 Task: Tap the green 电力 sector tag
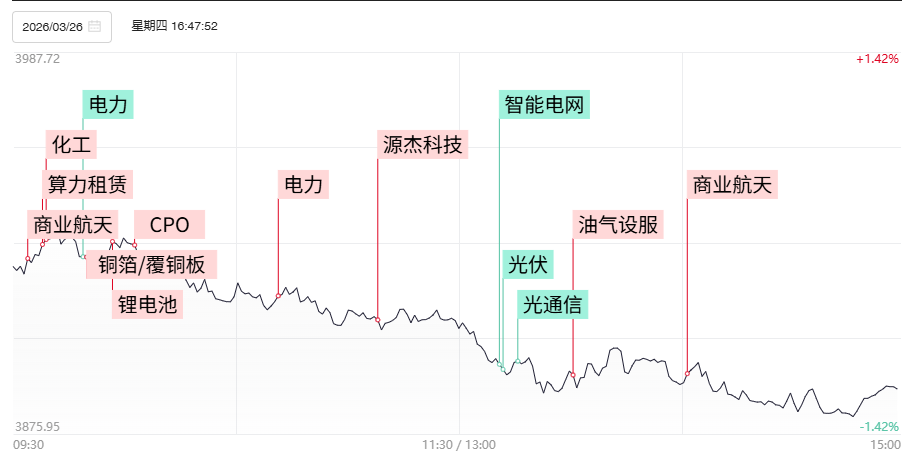(108, 104)
